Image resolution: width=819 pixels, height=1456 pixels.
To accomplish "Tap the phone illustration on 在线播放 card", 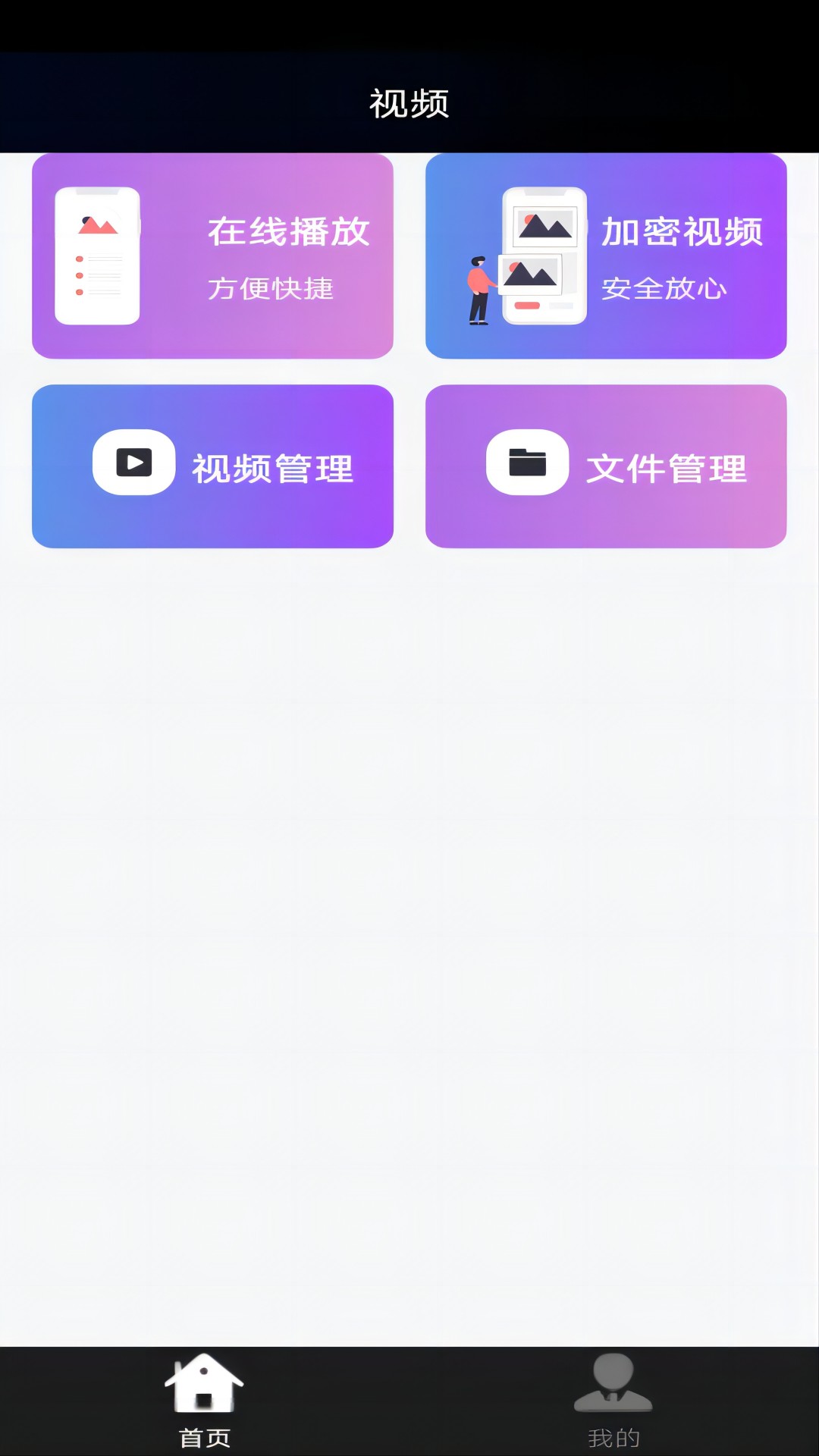I will [x=96, y=256].
